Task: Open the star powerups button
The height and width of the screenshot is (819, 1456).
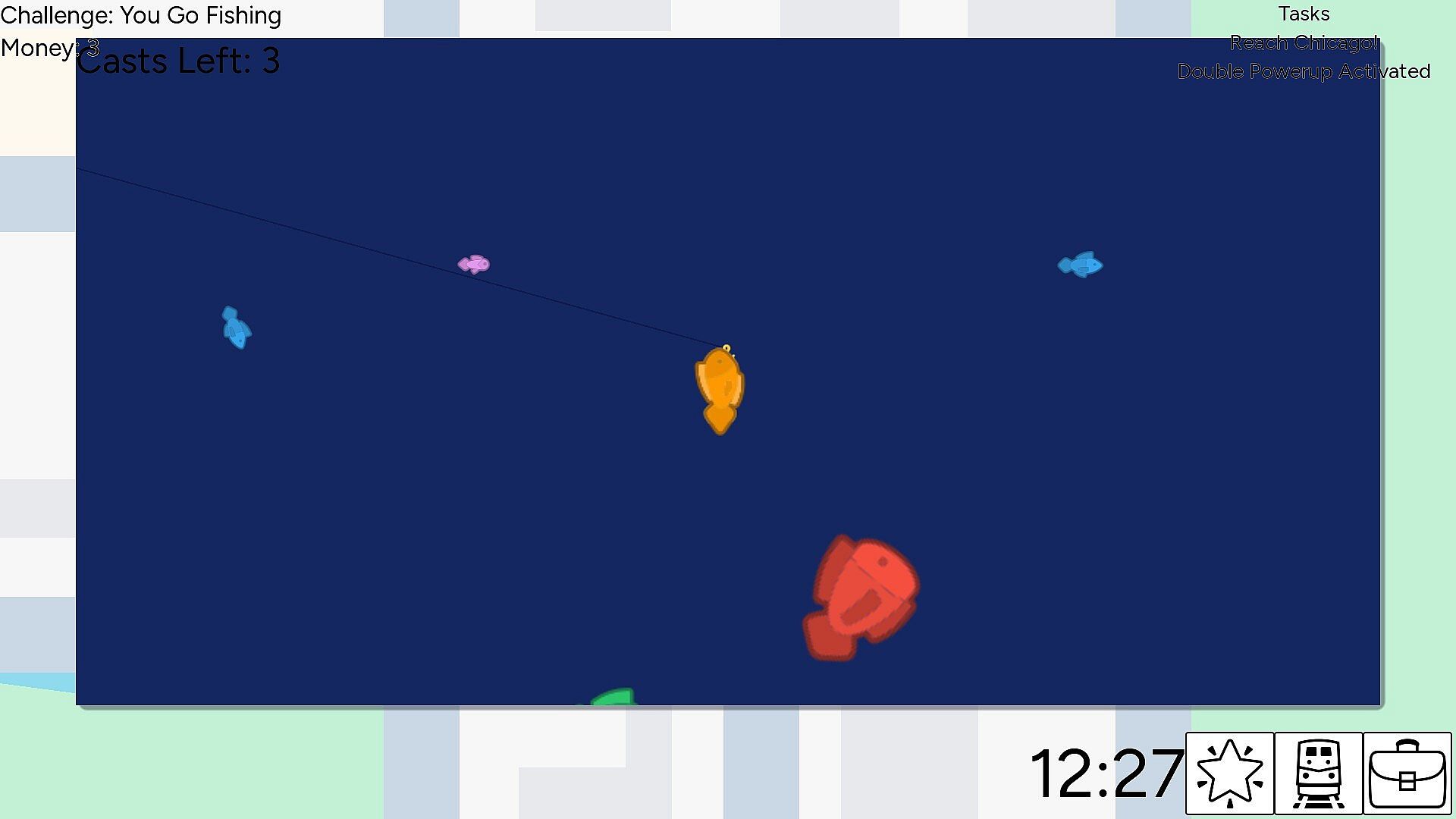Action: pos(1229,773)
